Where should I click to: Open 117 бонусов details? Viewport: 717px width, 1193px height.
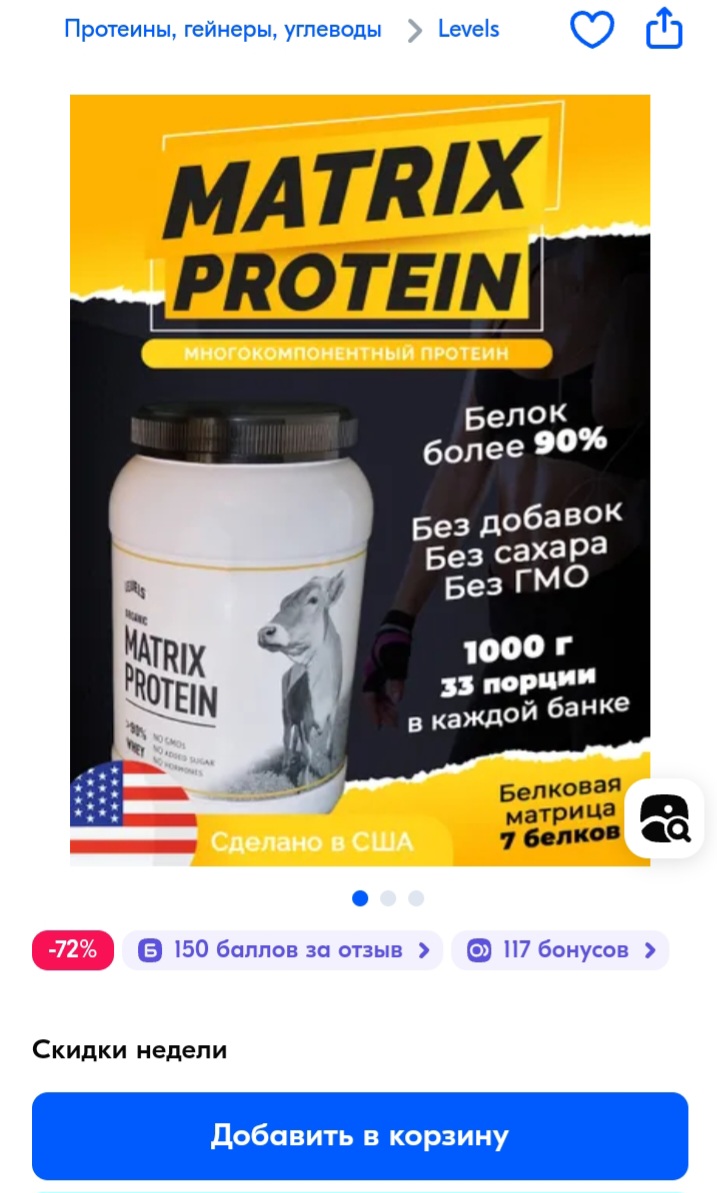coord(560,950)
